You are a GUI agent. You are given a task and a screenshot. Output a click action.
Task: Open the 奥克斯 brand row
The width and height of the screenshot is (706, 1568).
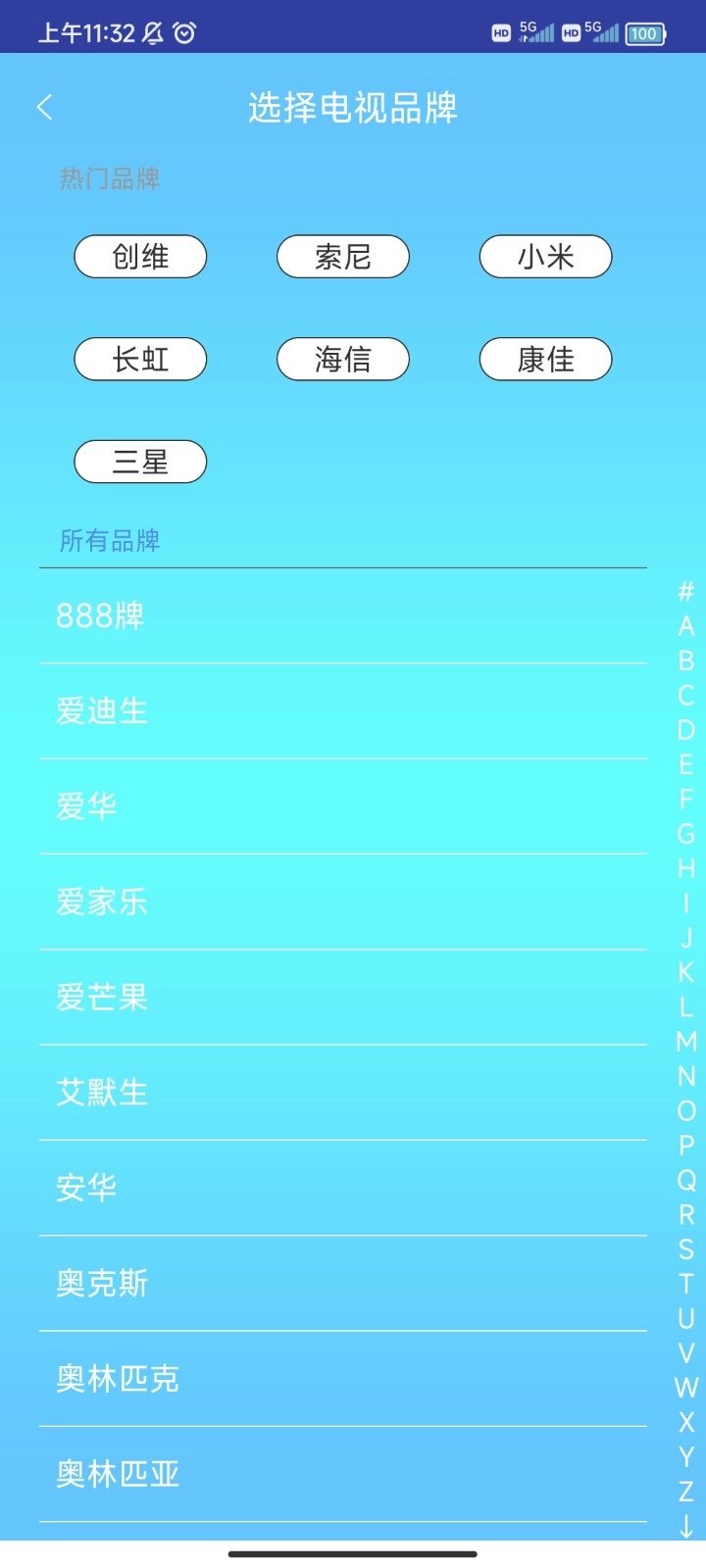pyautogui.click(x=342, y=1283)
